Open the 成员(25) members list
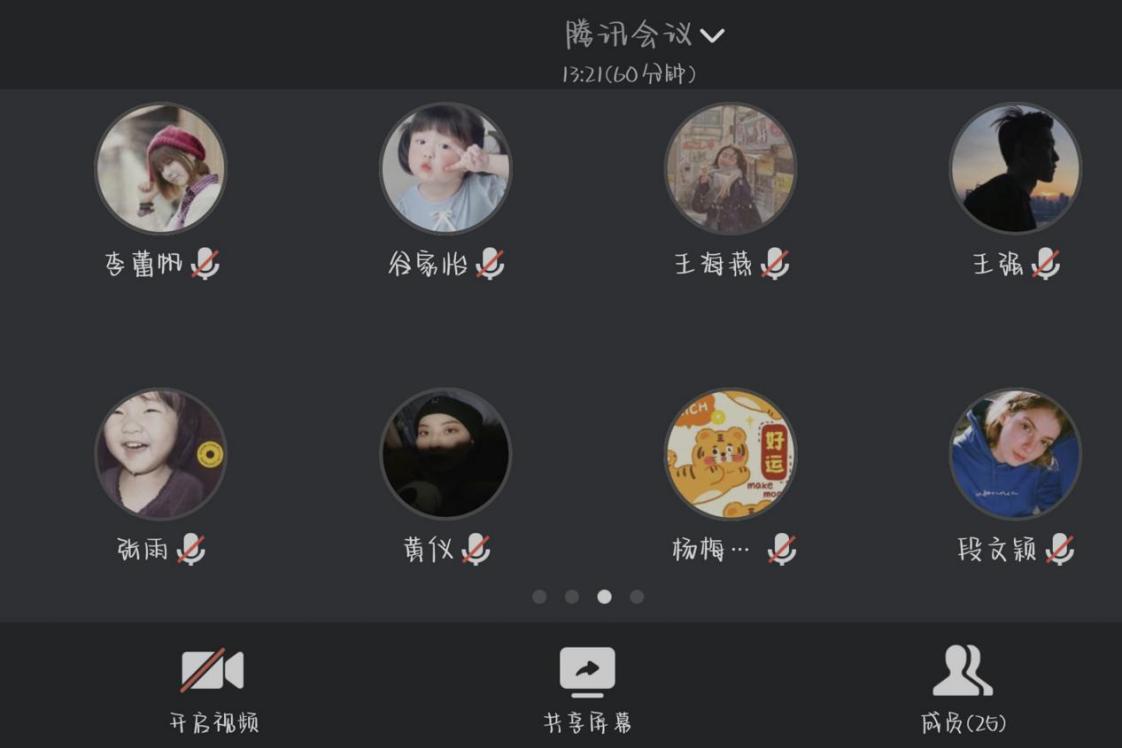Viewport: 1122px width, 748px height. [x=962, y=688]
